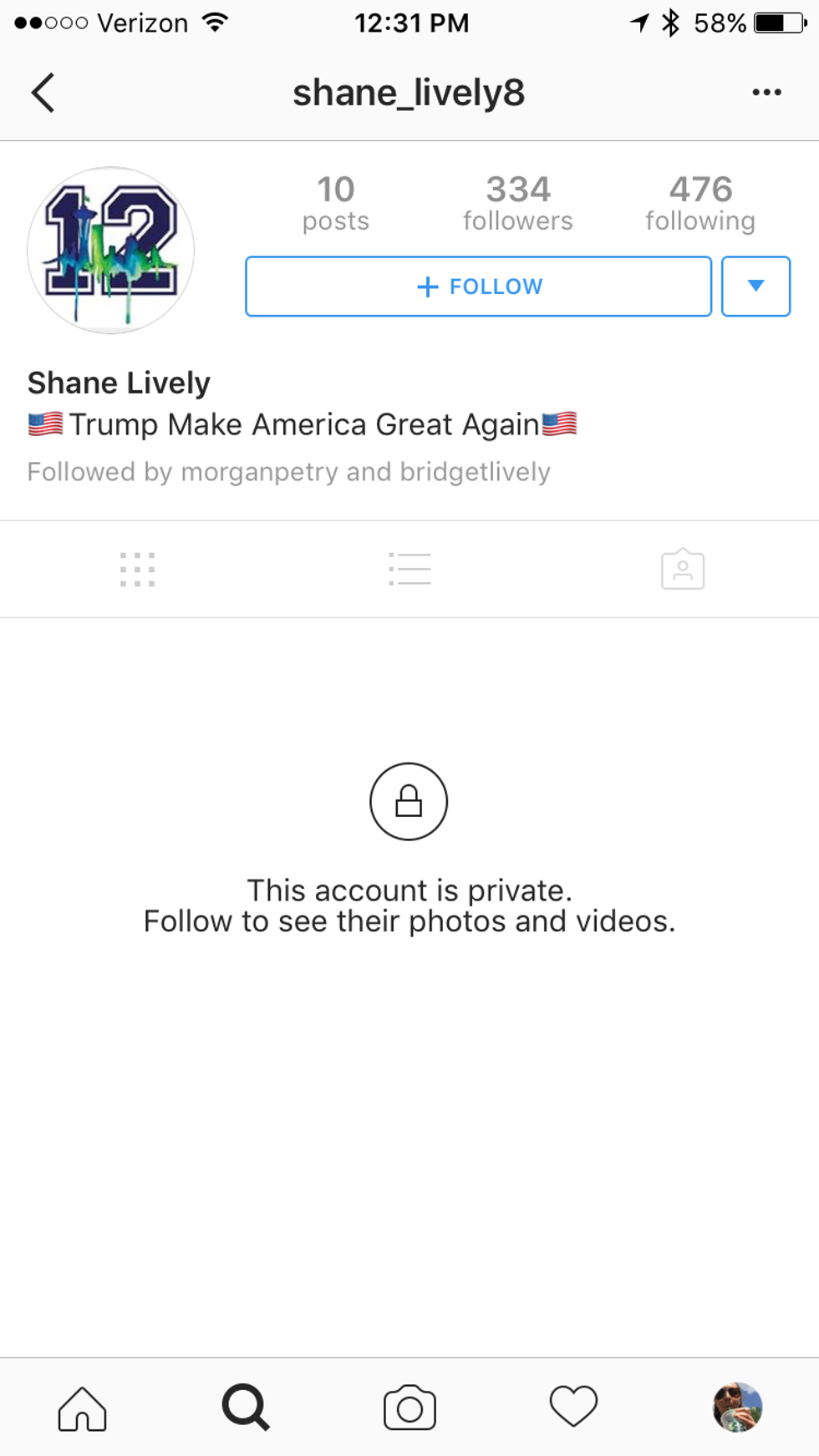
Task: Switch to list view tab
Action: pos(409,570)
